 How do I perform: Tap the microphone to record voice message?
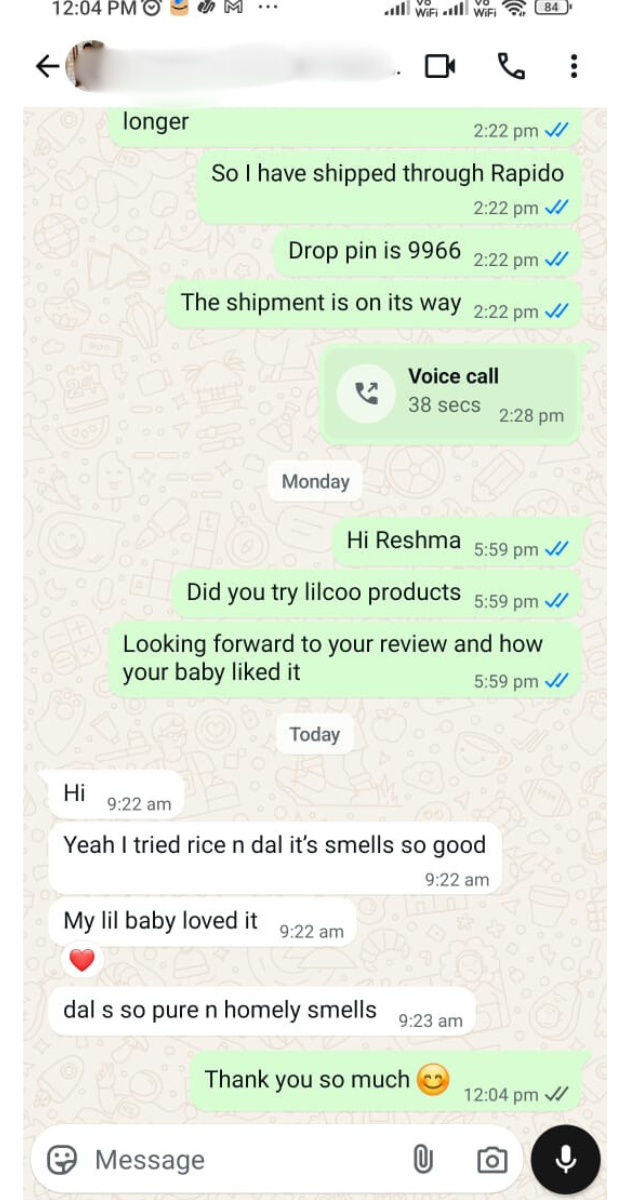click(565, 1160)
